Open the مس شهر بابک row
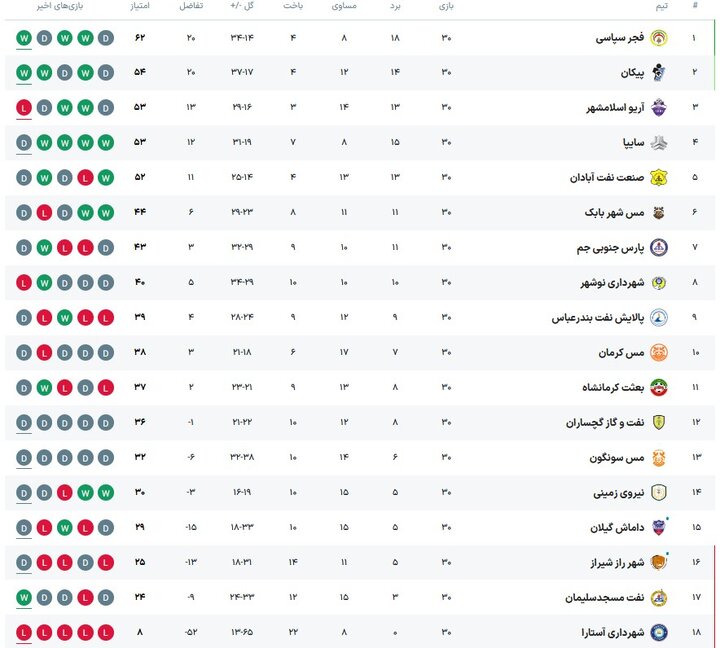Screen dimensions: 720x648 coord(612,213)
